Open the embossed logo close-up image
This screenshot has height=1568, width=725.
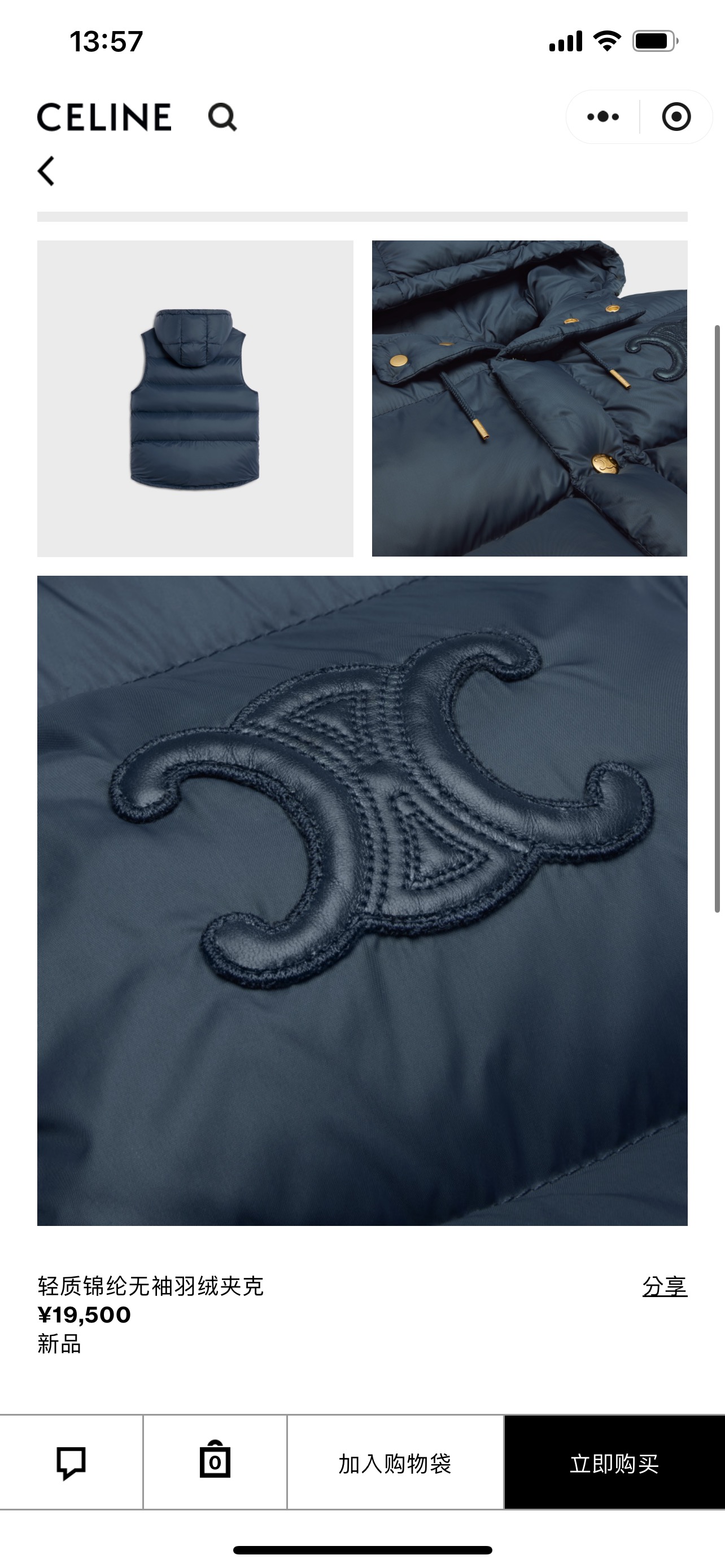pos(362,901)
